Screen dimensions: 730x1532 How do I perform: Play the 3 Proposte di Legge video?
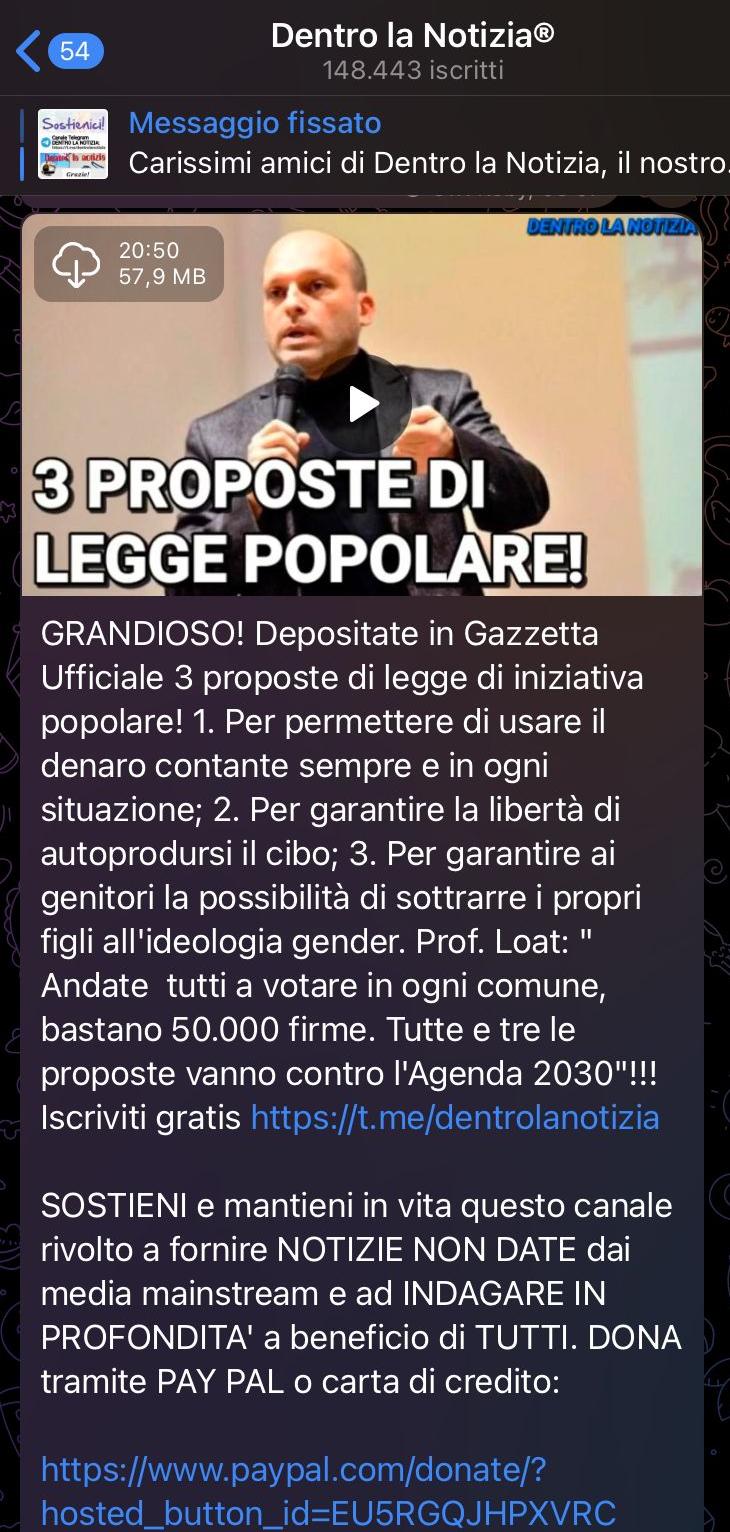click(362, 404)
